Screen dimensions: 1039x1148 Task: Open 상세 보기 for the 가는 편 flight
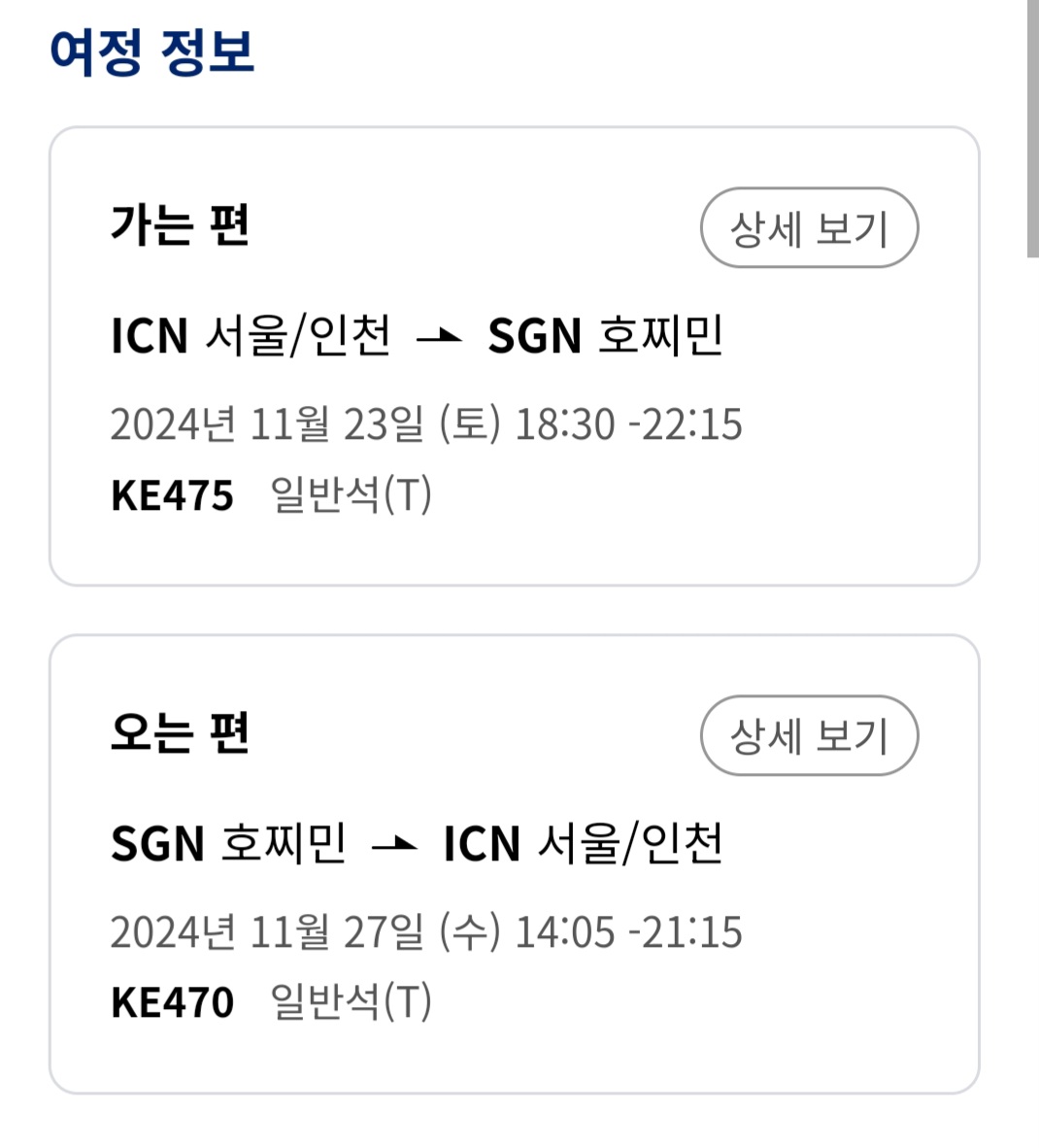click(x=809, y=228)
